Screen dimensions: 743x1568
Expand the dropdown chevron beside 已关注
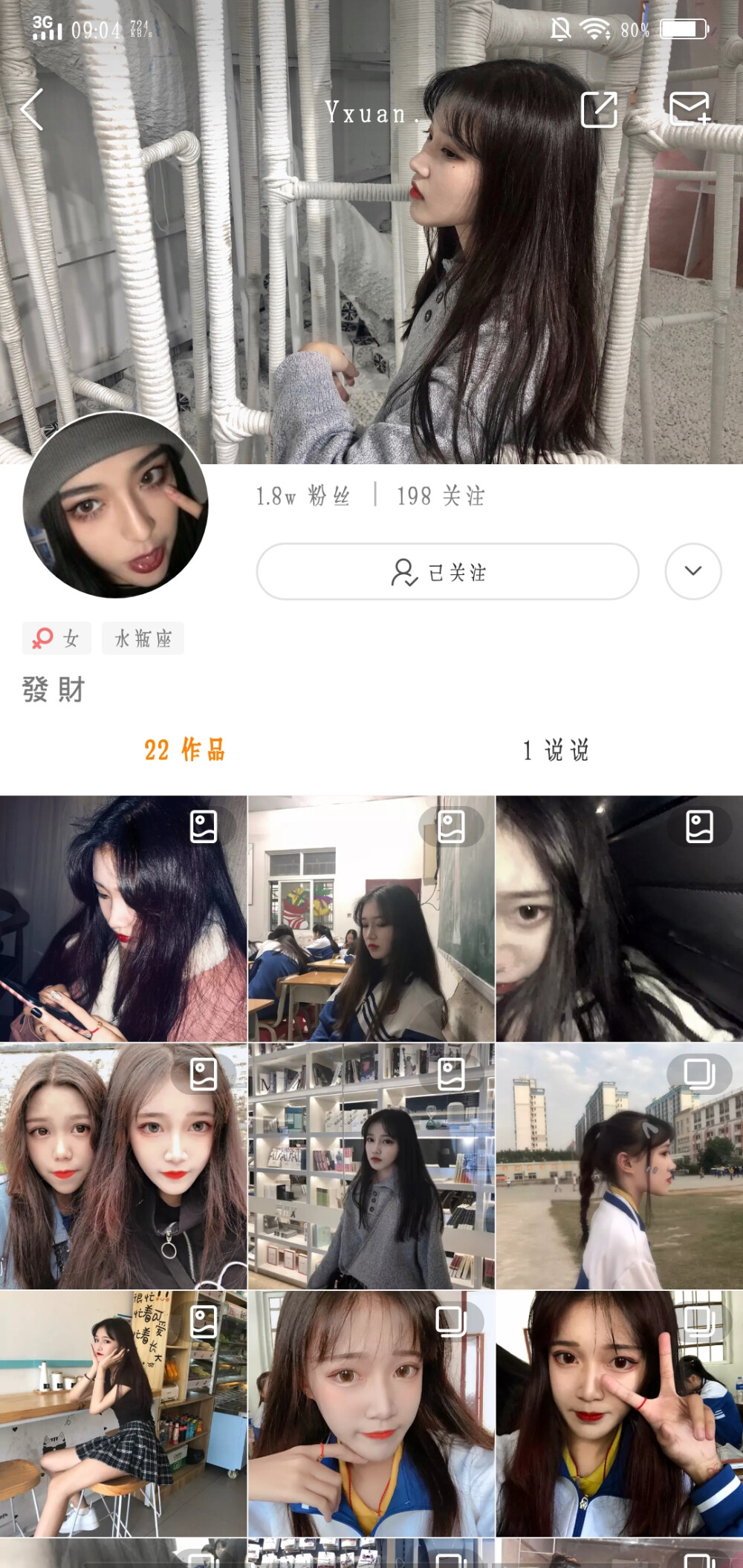pos(692,571)
